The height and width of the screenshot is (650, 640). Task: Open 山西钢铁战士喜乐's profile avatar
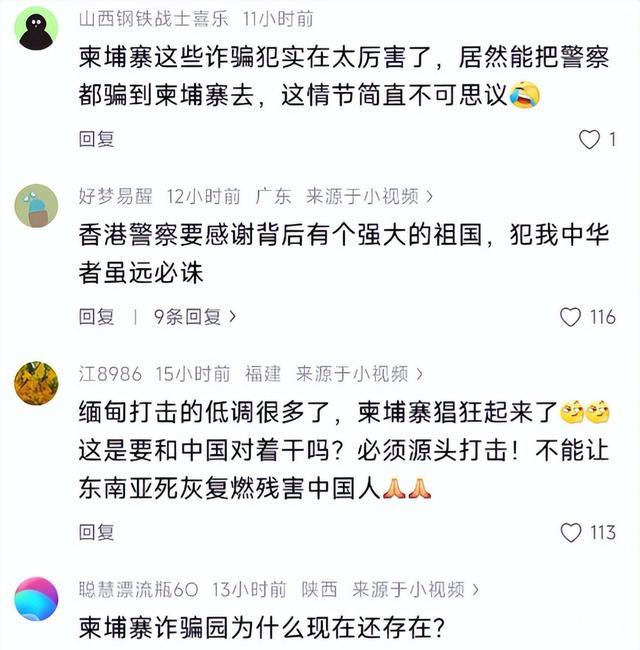pos(36,27)
